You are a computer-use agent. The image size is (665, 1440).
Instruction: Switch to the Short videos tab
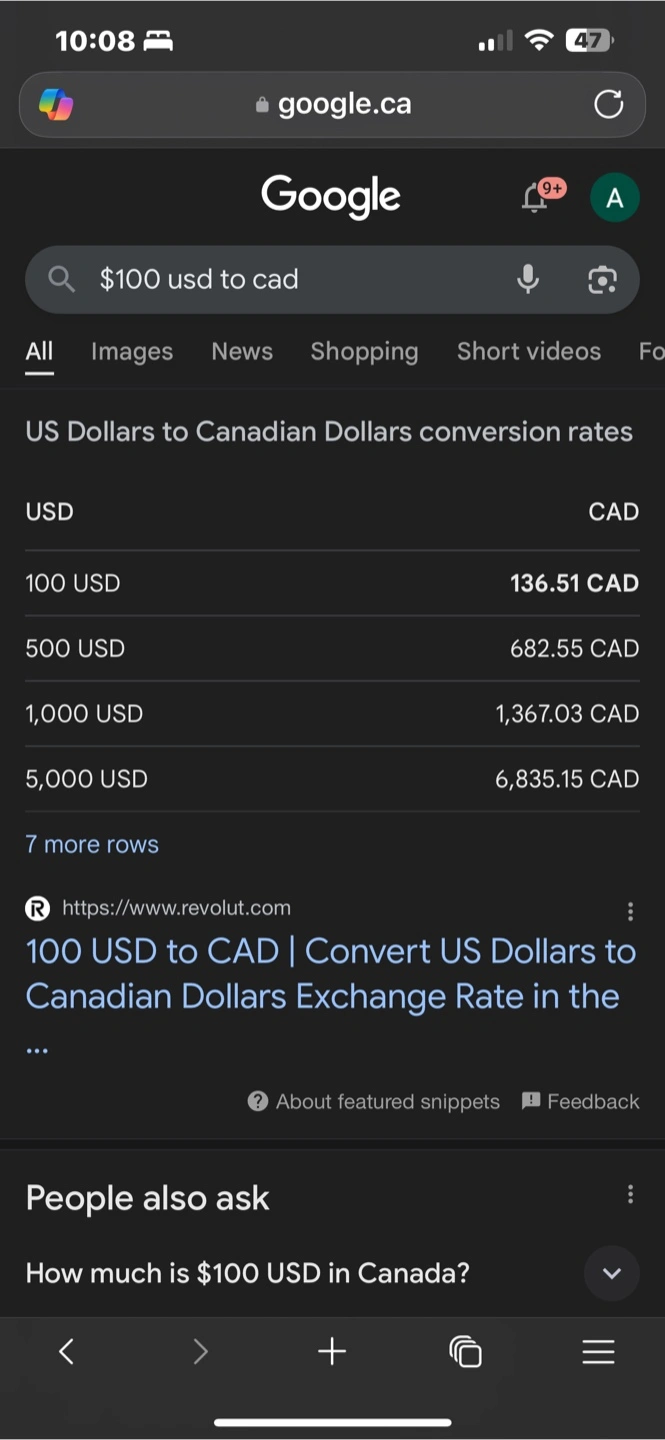click(x=529, y=351)
